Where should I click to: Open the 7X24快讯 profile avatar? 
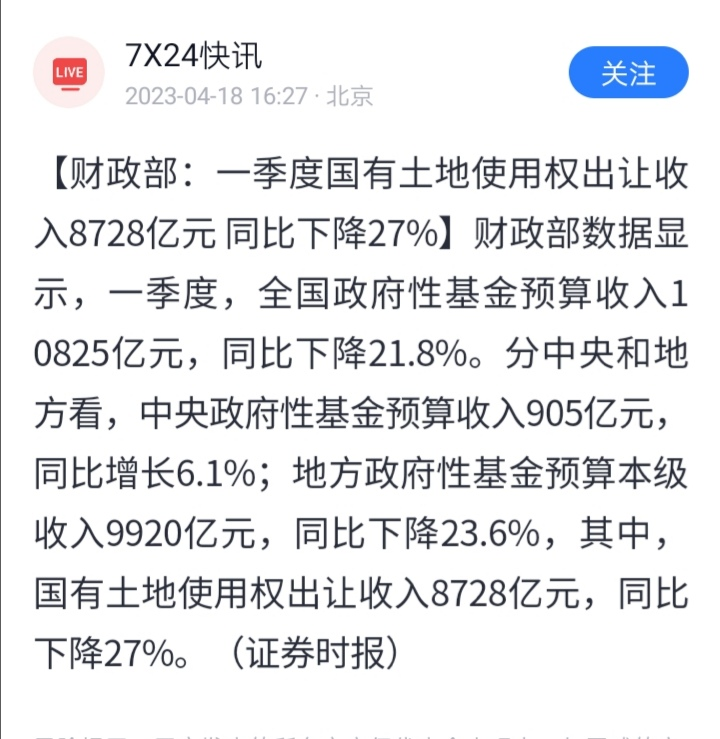69,72
